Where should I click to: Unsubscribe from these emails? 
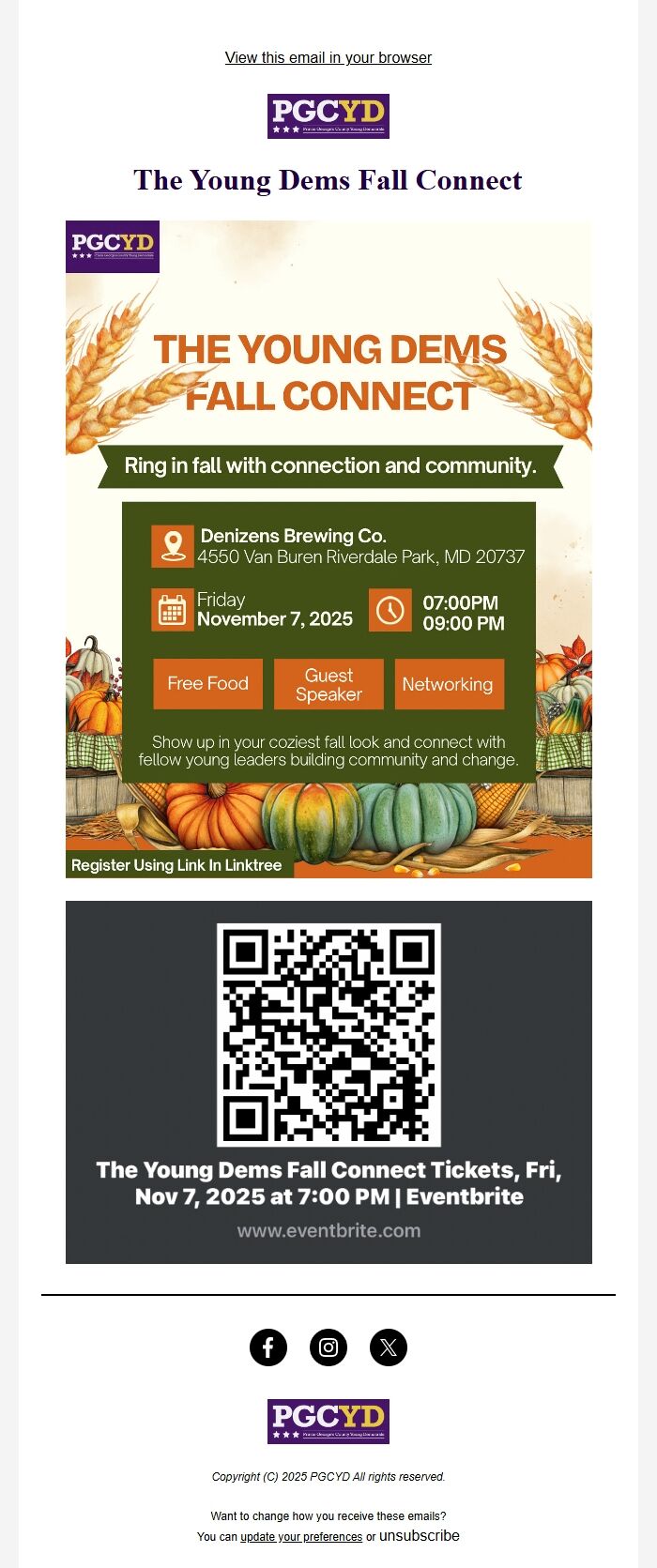click(x=420, y=1535)
